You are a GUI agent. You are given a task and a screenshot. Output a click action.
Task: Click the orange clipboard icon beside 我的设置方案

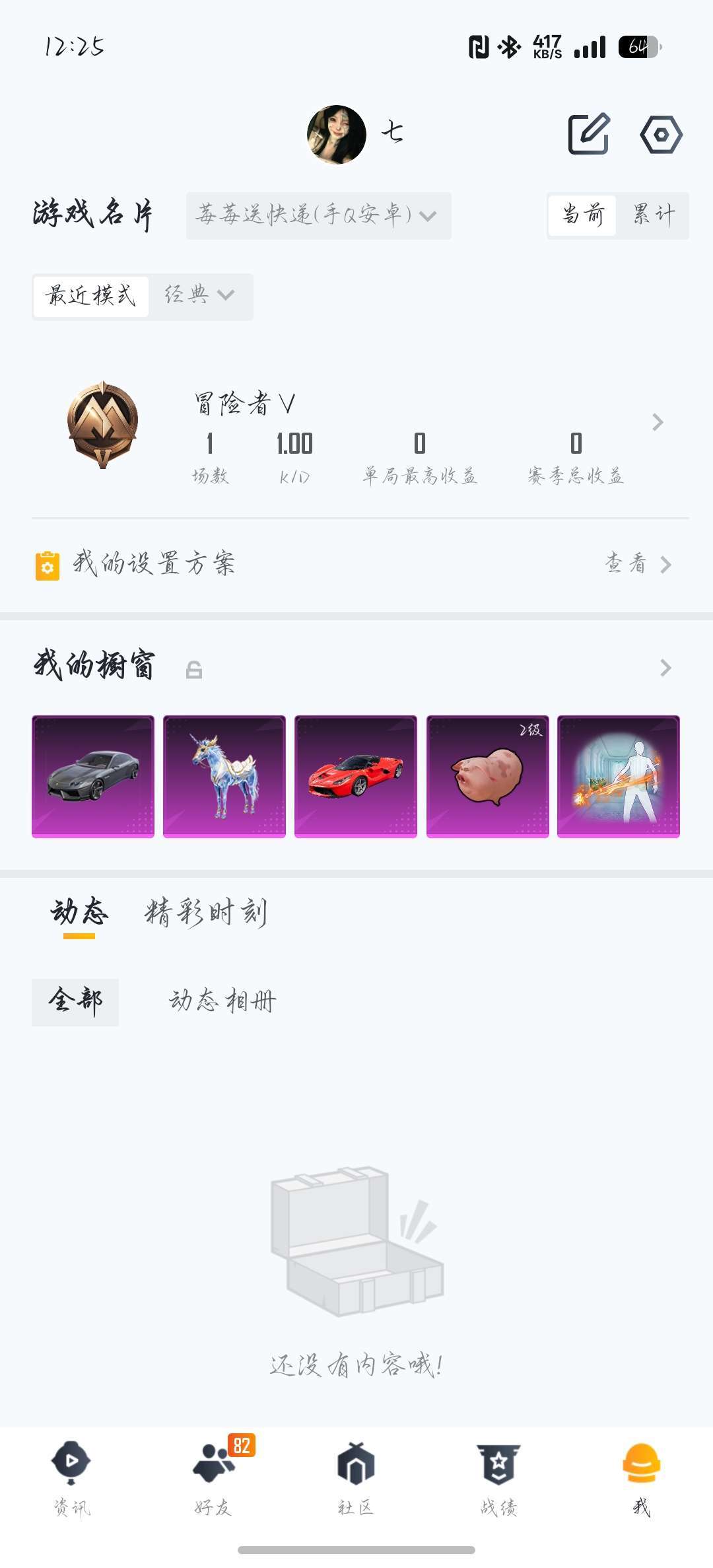pos(46,565)
